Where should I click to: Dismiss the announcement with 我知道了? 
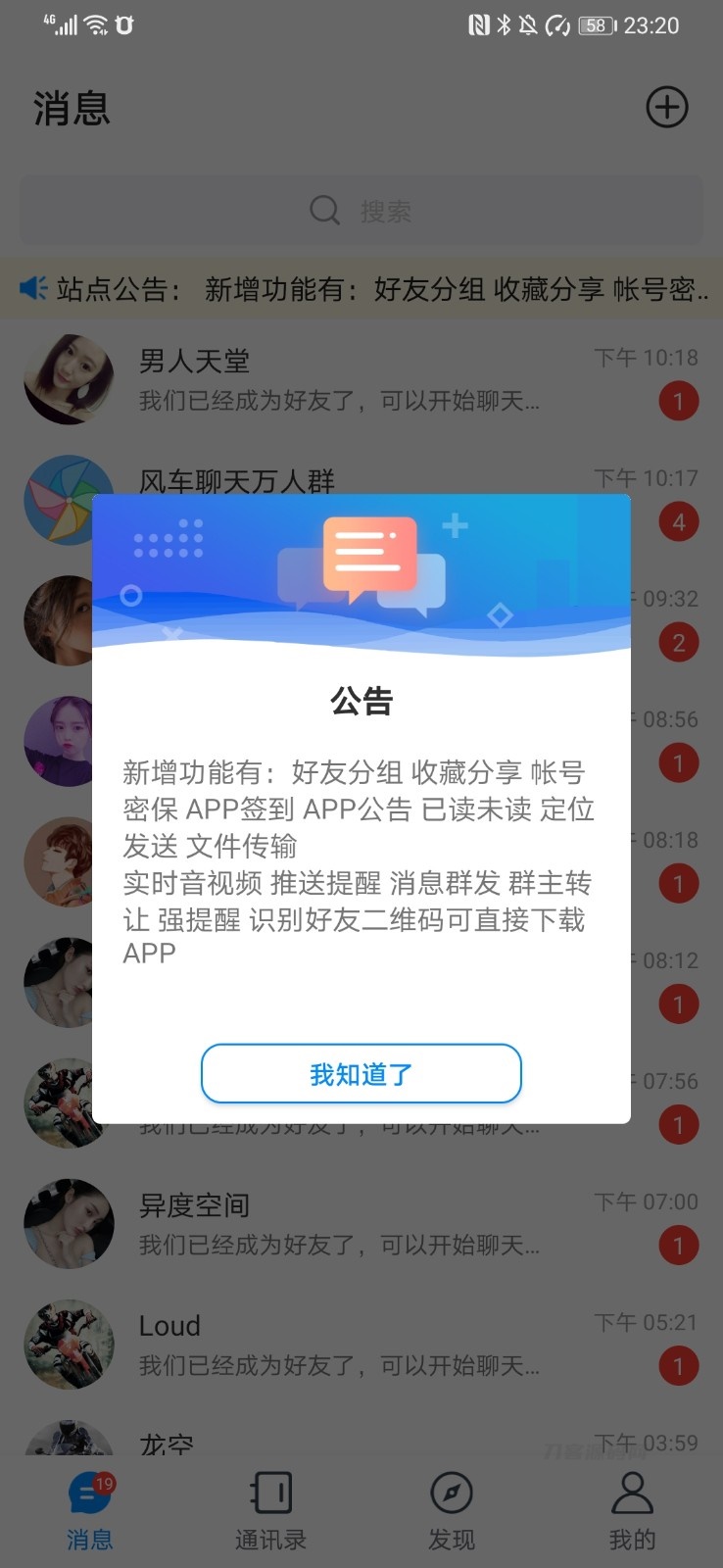(x=361, y=1074)
